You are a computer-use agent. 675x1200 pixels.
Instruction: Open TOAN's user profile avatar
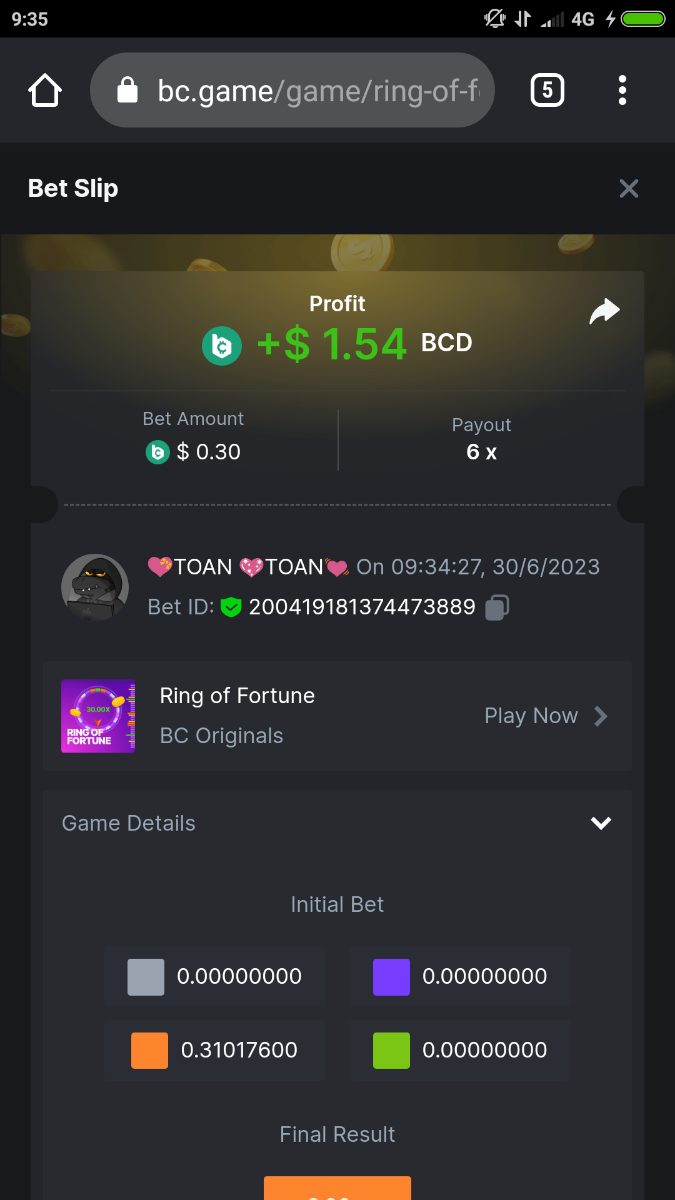tap(95, 588)
